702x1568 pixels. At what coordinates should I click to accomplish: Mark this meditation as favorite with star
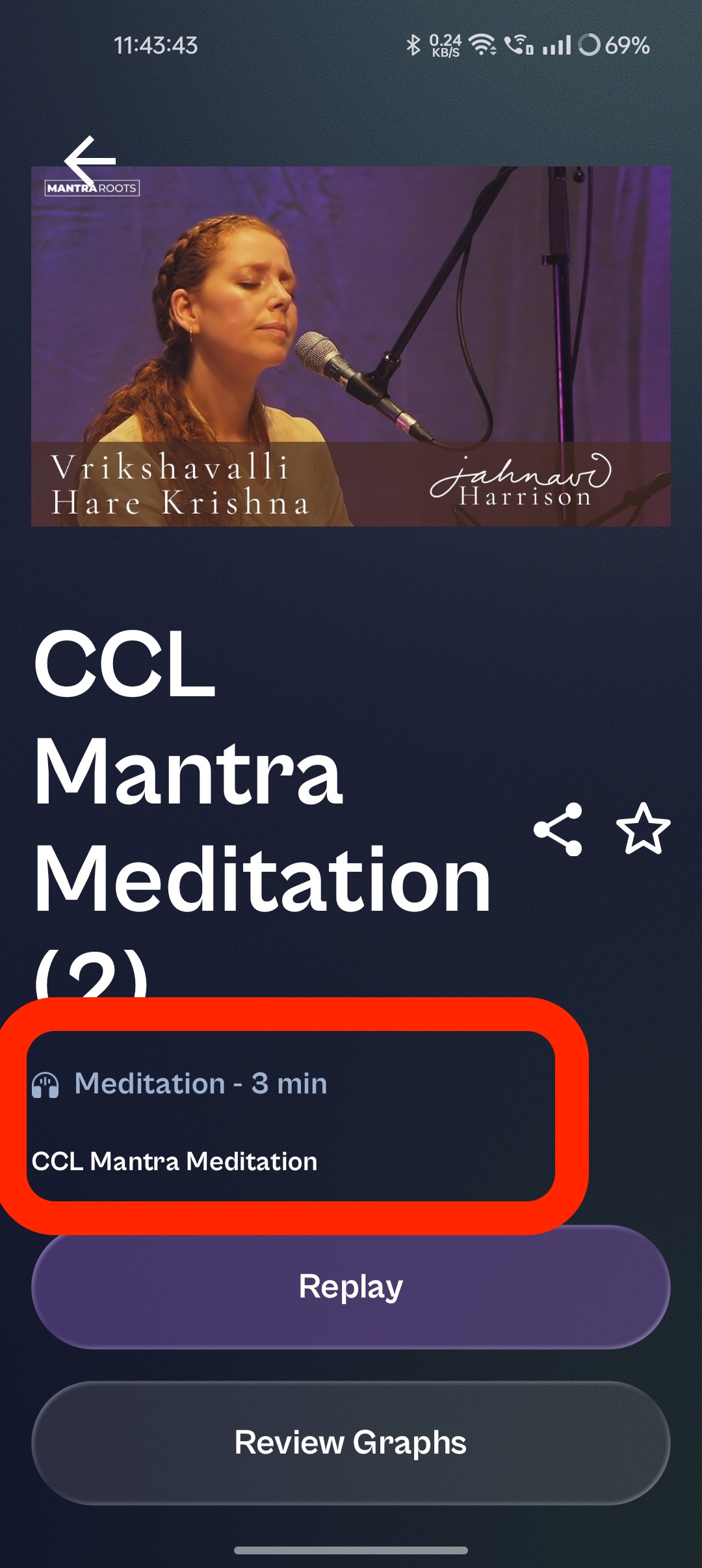643,829
